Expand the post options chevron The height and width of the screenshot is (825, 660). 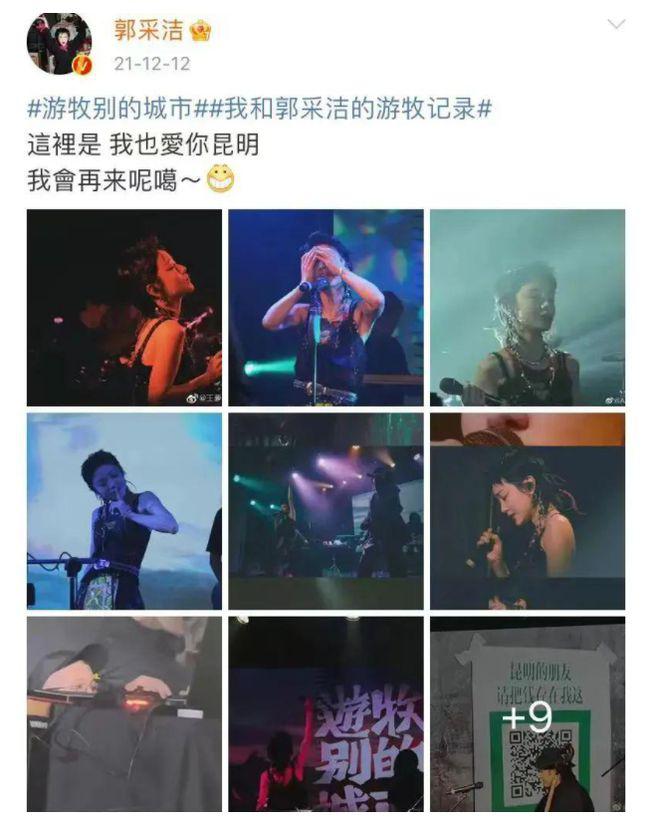point(615,24)
